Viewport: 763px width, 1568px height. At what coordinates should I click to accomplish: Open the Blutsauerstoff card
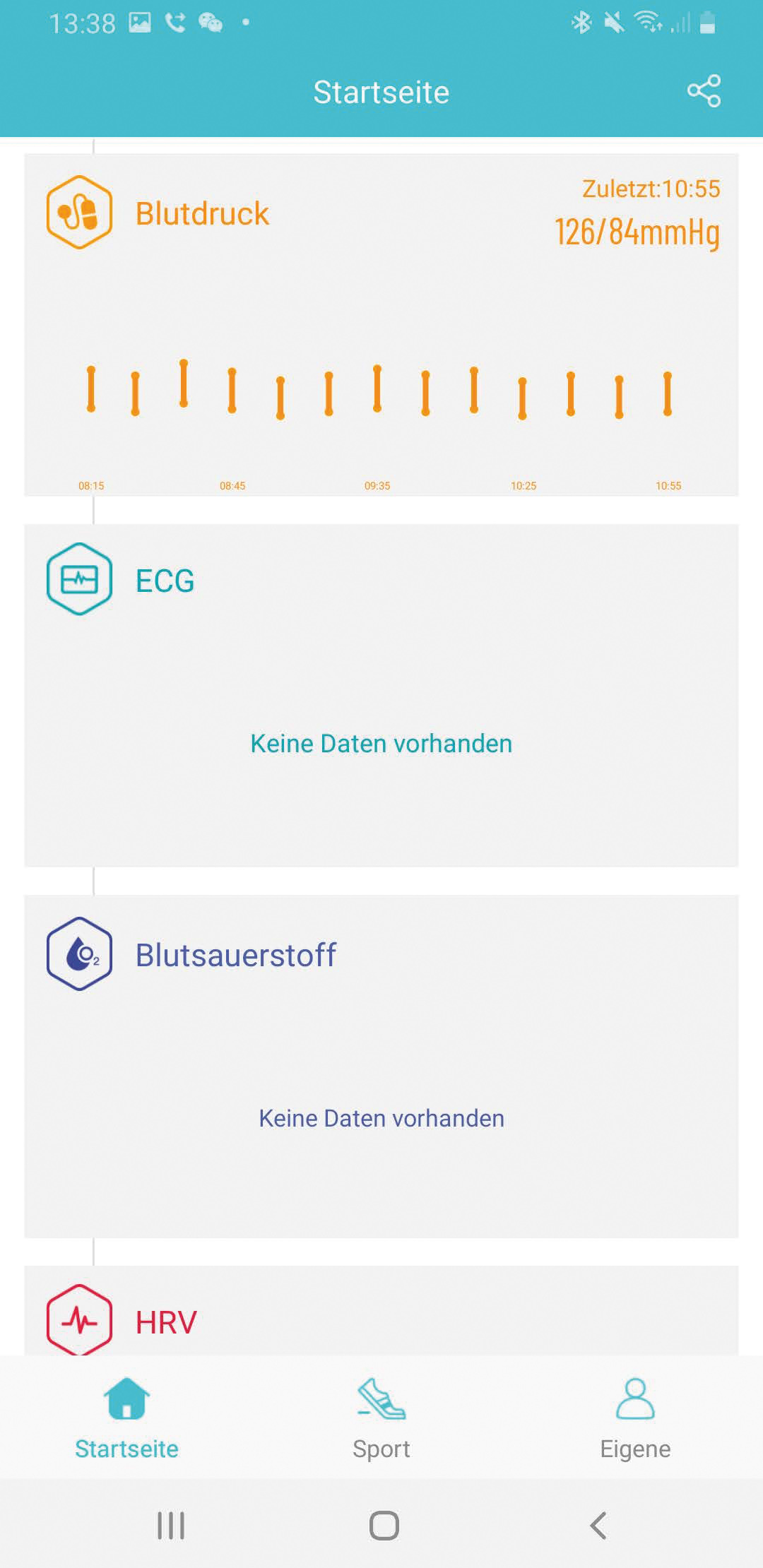point(381,1065)
